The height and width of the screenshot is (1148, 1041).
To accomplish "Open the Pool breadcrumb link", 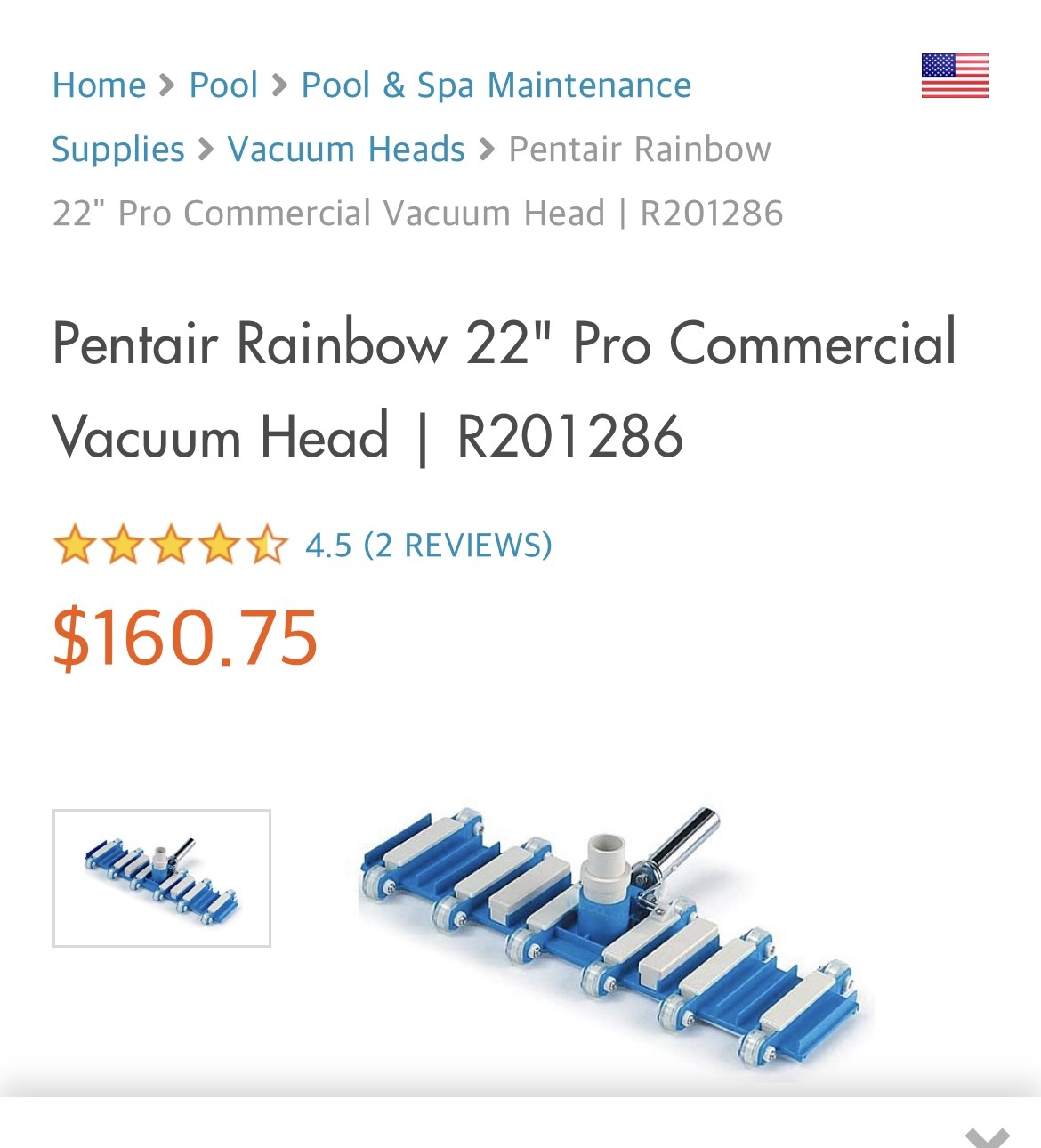I will [223, 85].
